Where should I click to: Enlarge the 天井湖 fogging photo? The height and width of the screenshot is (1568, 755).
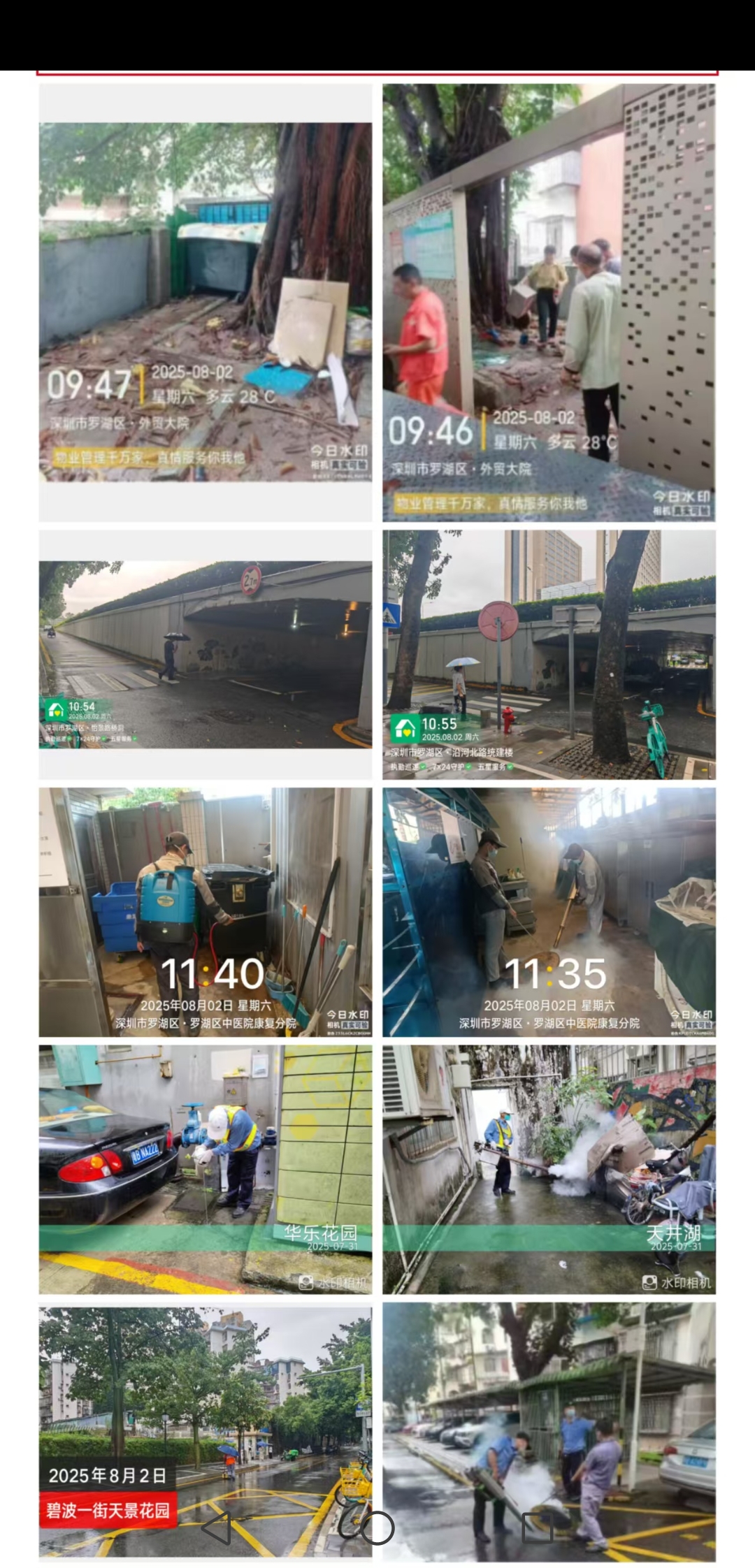[x=549, y=1169]
